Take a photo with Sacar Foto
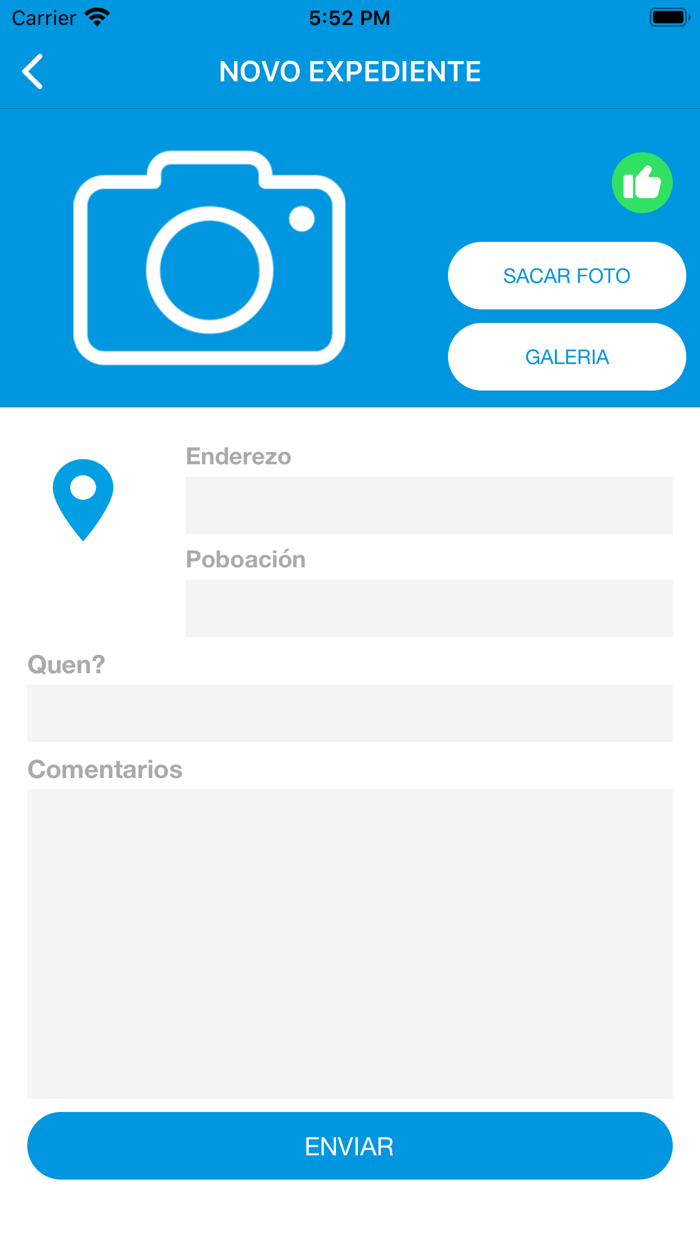The width and height of the screenshot is (700, 1244). [566, 276]
